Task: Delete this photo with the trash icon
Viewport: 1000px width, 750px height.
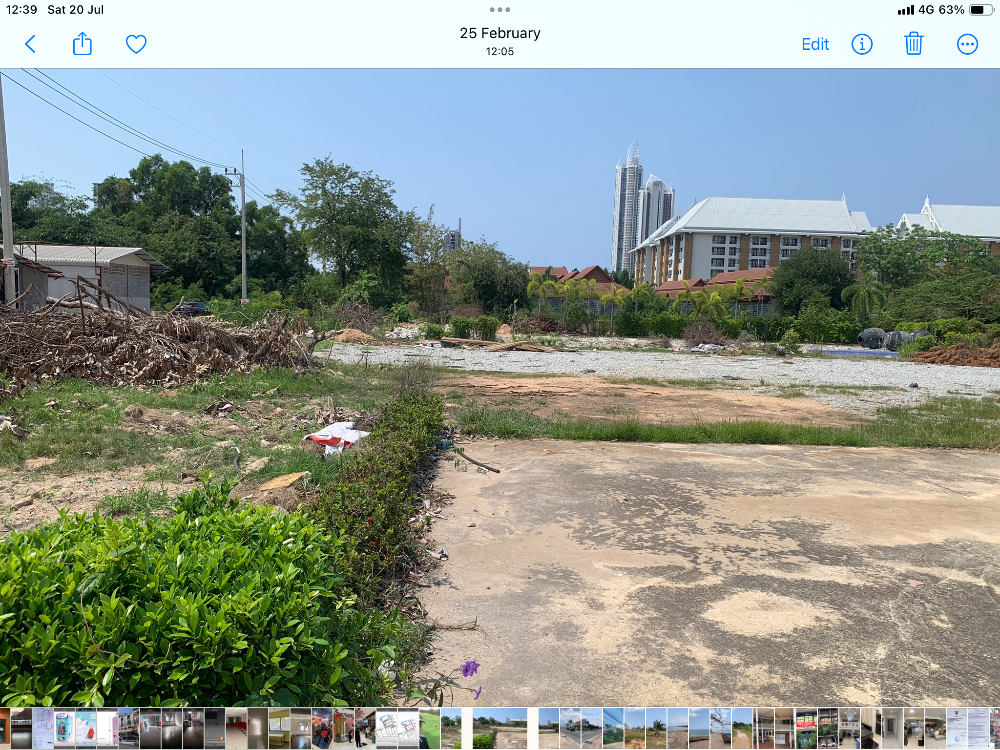Action: (x=914, y=44)
